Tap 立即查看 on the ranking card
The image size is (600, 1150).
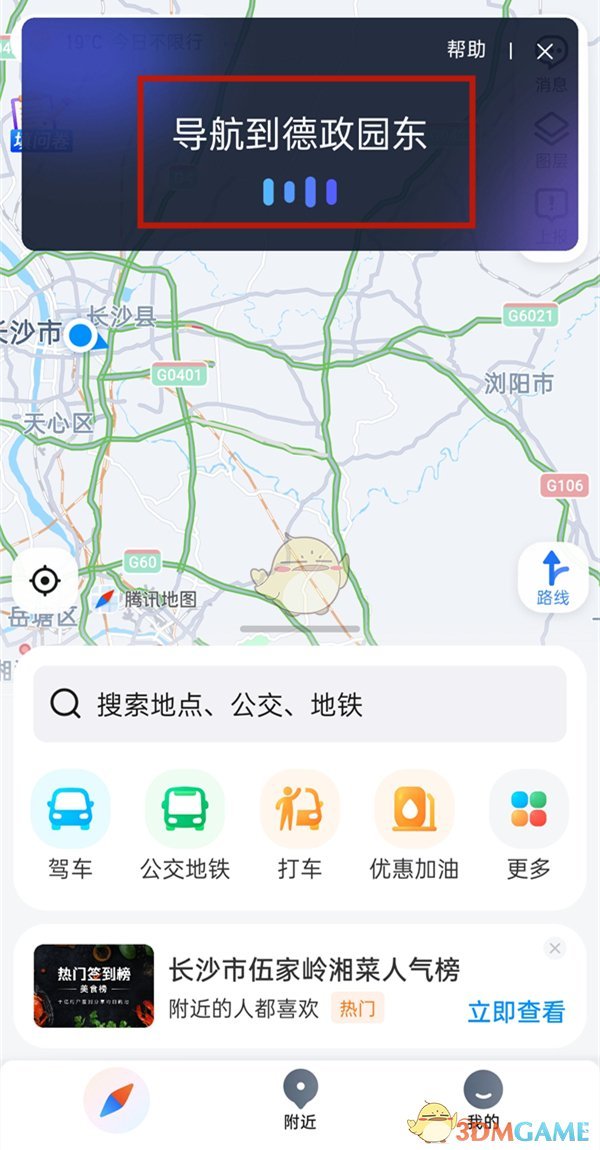click(516, 1011)
